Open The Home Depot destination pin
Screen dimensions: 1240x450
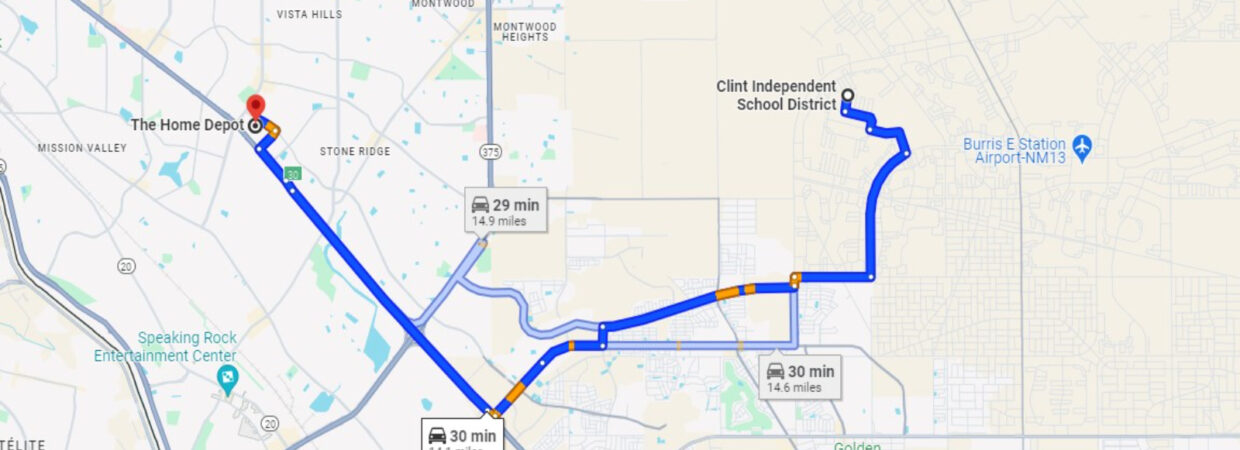[x=255, y=108]
